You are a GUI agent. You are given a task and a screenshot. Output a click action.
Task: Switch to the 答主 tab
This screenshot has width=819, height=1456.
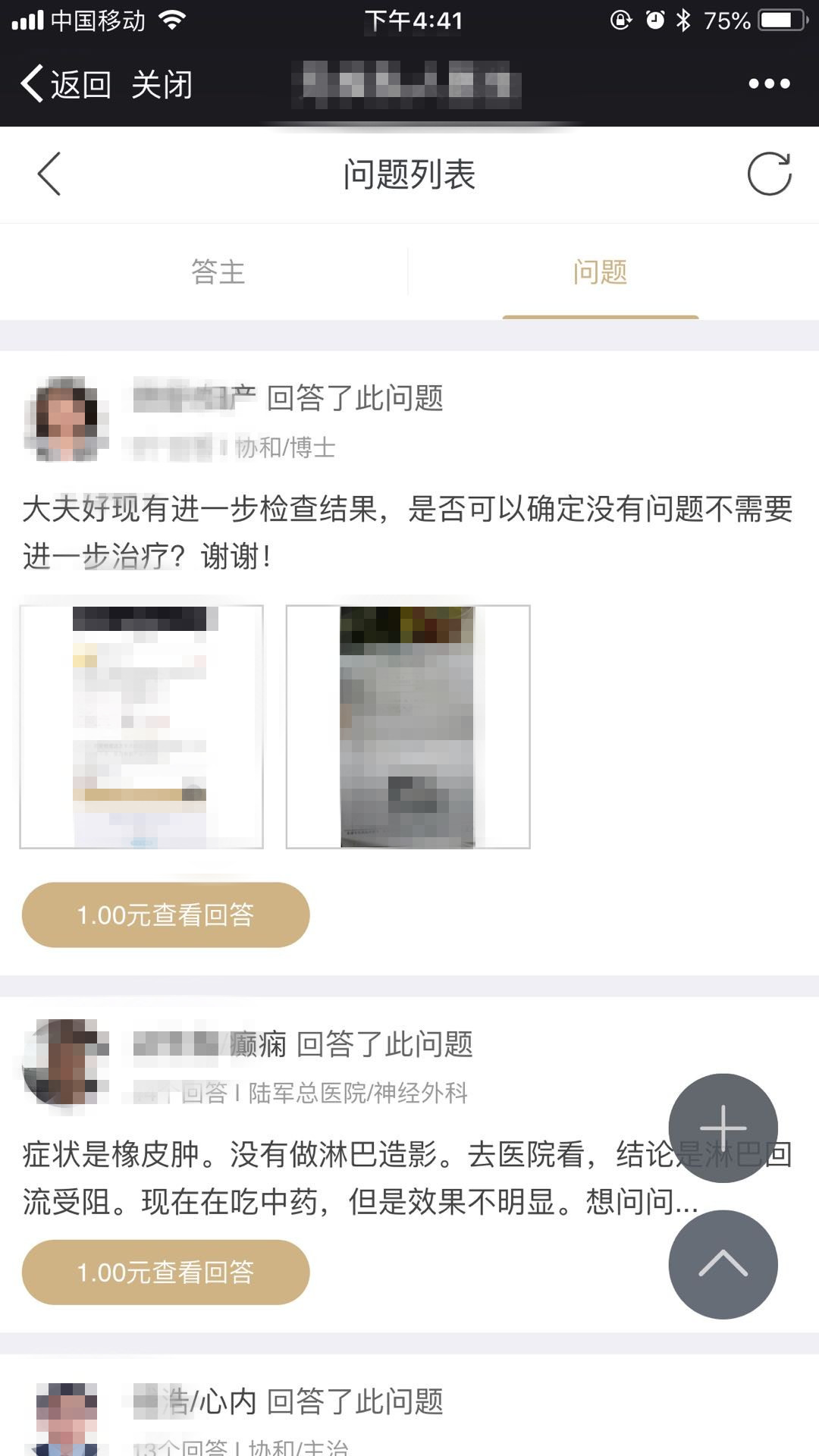click(218, 271)
